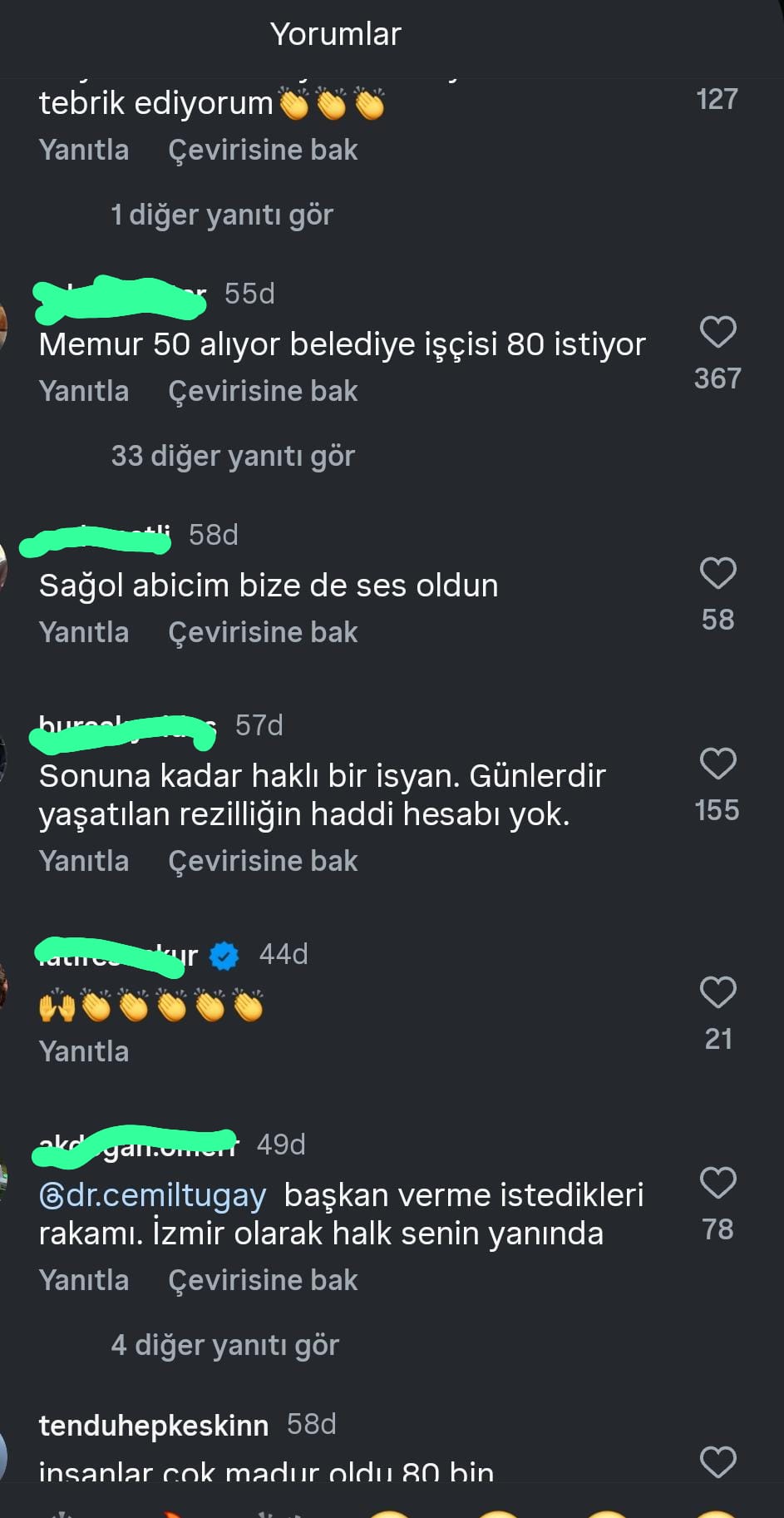See translation of 'Memur 50 alıyor' comment
Image resolution: width=784 pixels, height=1518 pixels.
[263, 391]
